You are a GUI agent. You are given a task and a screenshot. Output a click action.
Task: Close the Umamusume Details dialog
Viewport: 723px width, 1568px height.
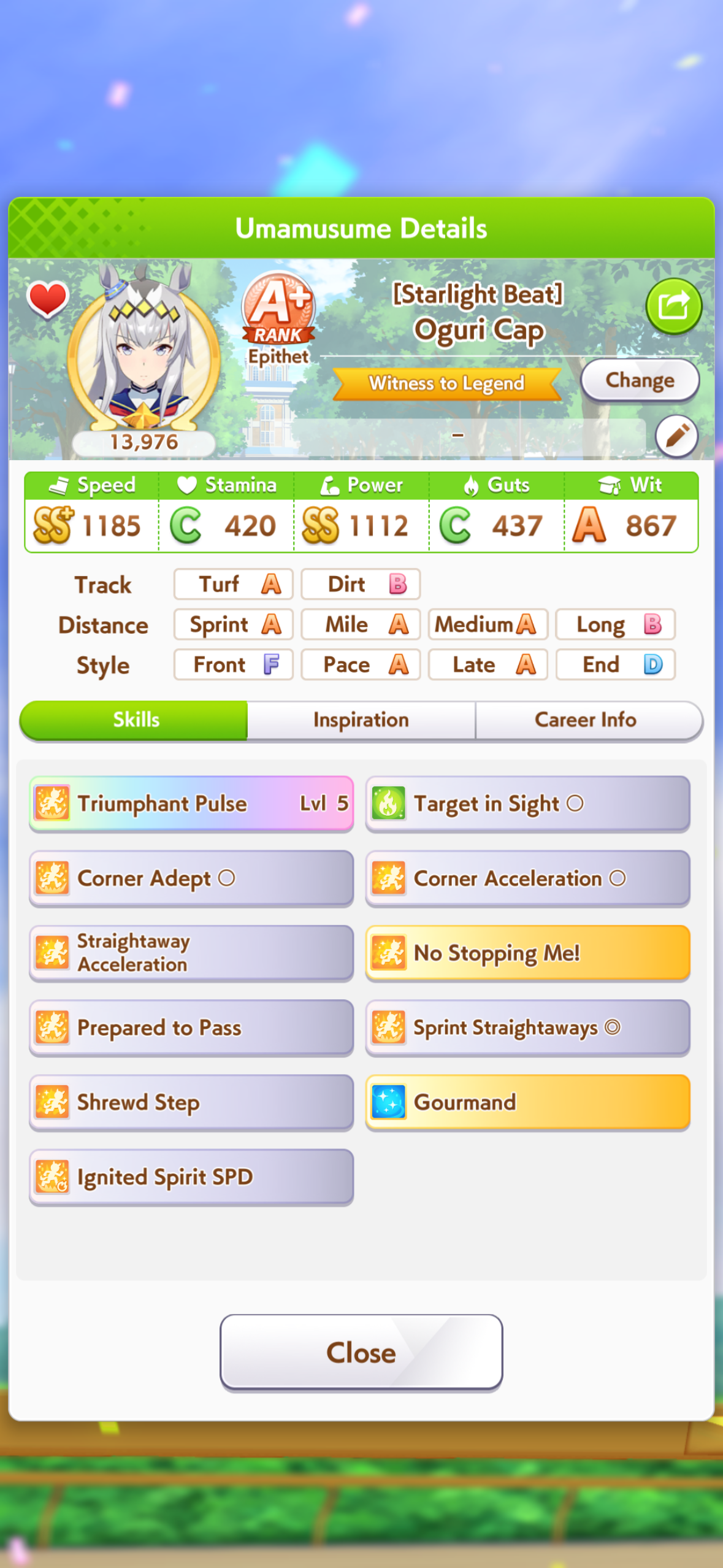361,1352
